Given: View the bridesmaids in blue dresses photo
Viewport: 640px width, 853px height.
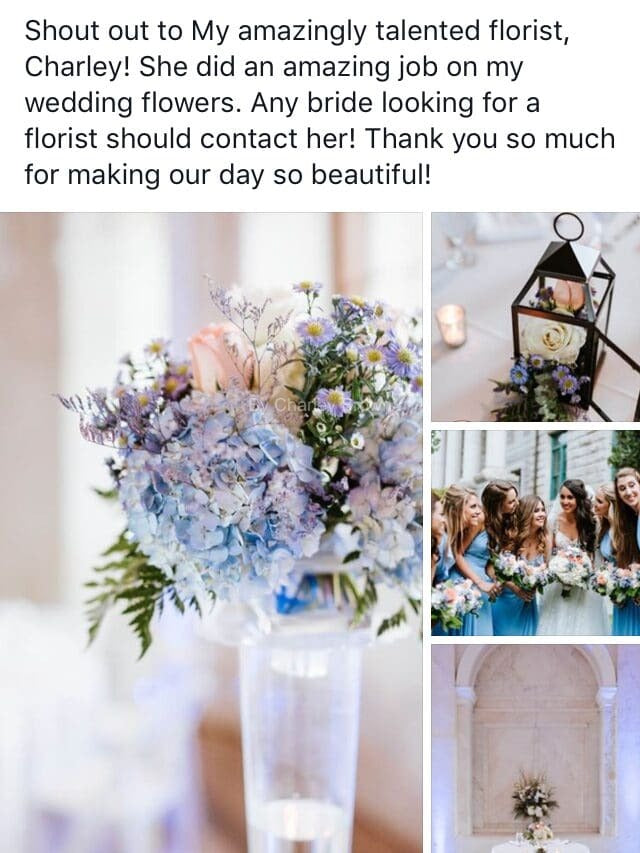Looking at the screenshot, I should pyautogui.click(x=536, y=533).
